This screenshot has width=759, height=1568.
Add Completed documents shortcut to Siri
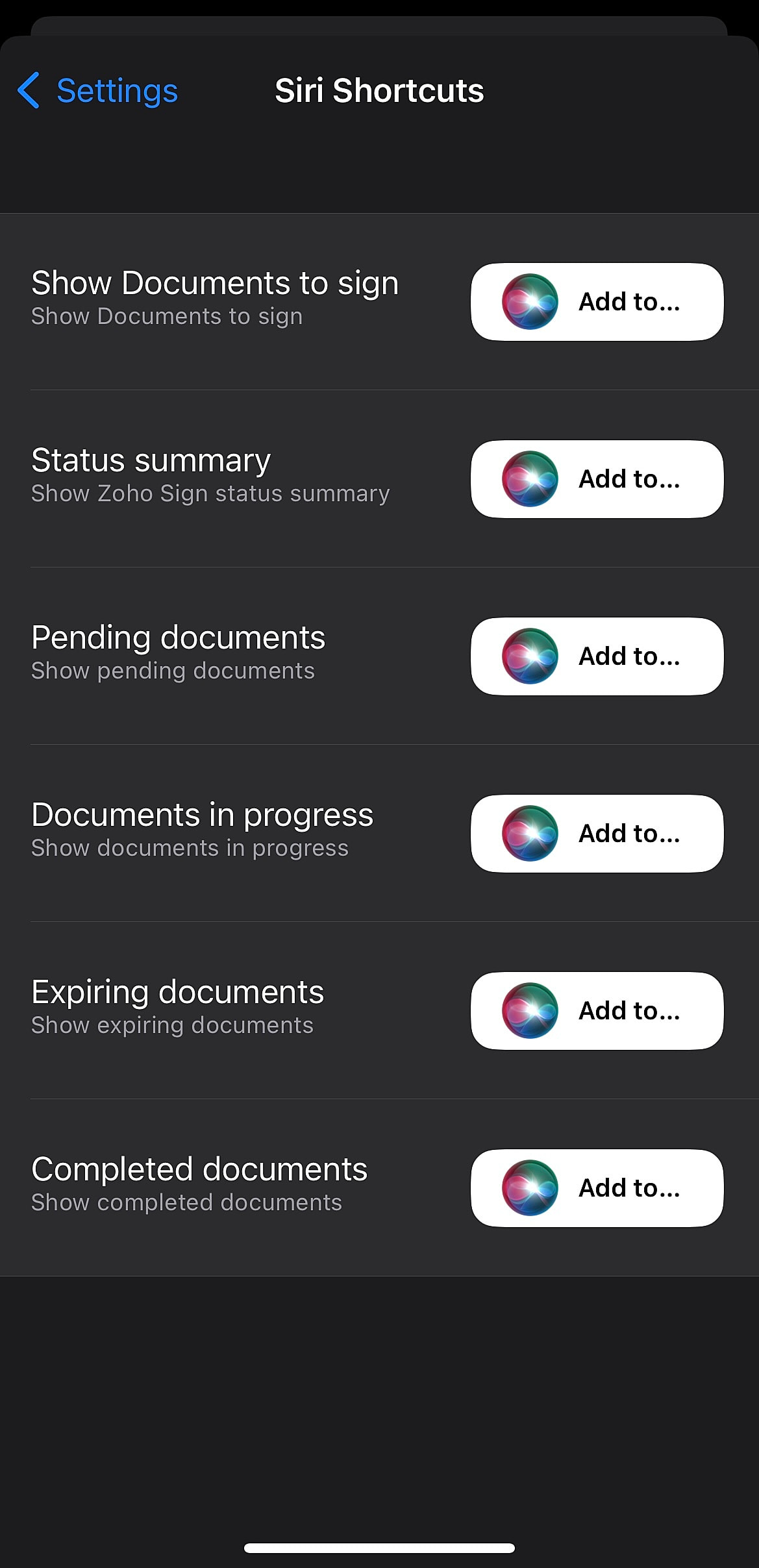[x=597, y=1188]
